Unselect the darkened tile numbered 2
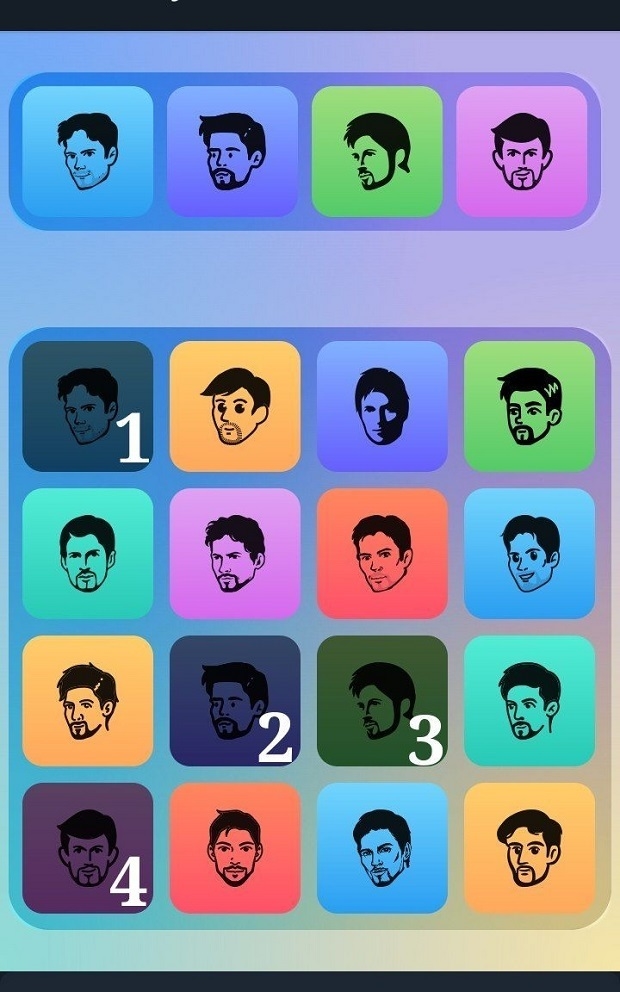 [x=235, y=701]
